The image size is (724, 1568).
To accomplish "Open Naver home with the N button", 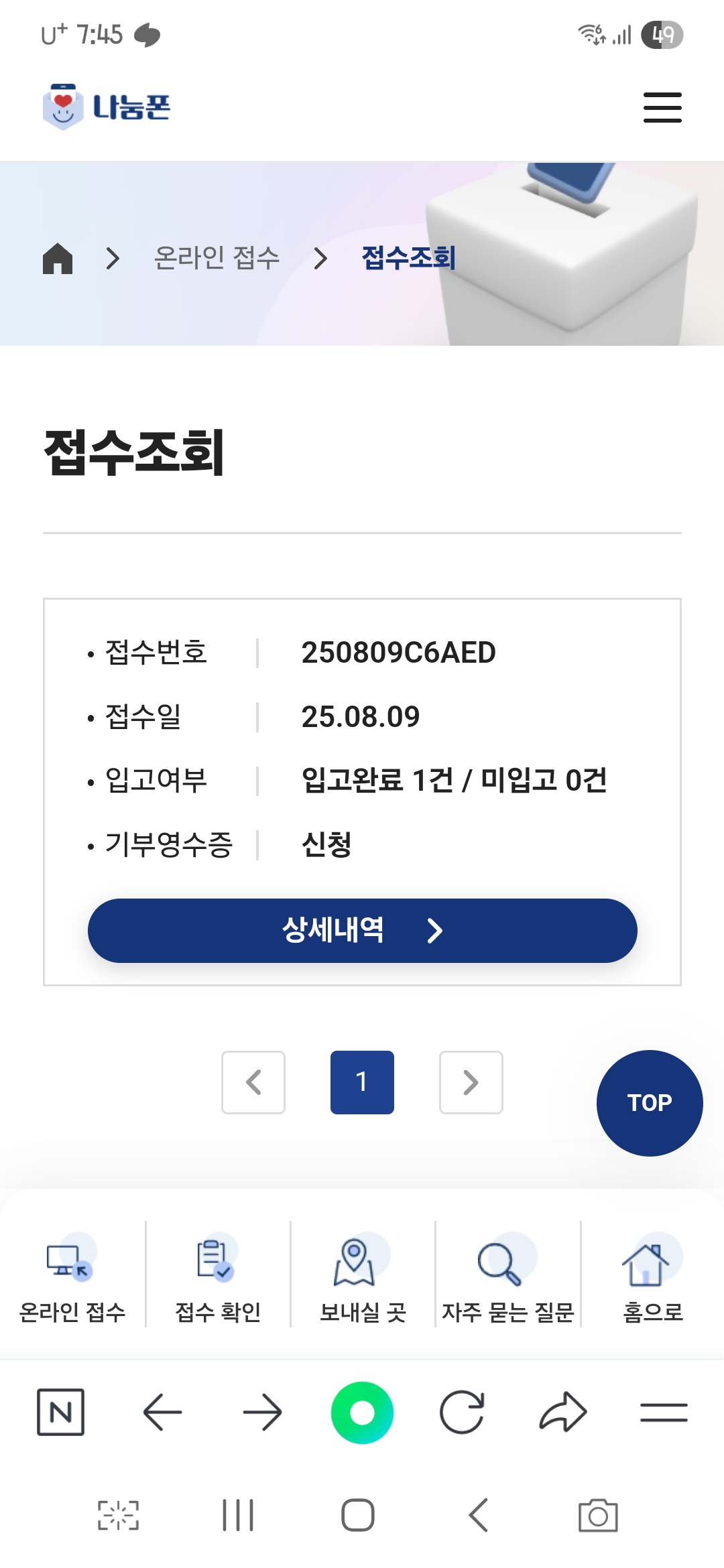I will click(x=60, y=1413).
